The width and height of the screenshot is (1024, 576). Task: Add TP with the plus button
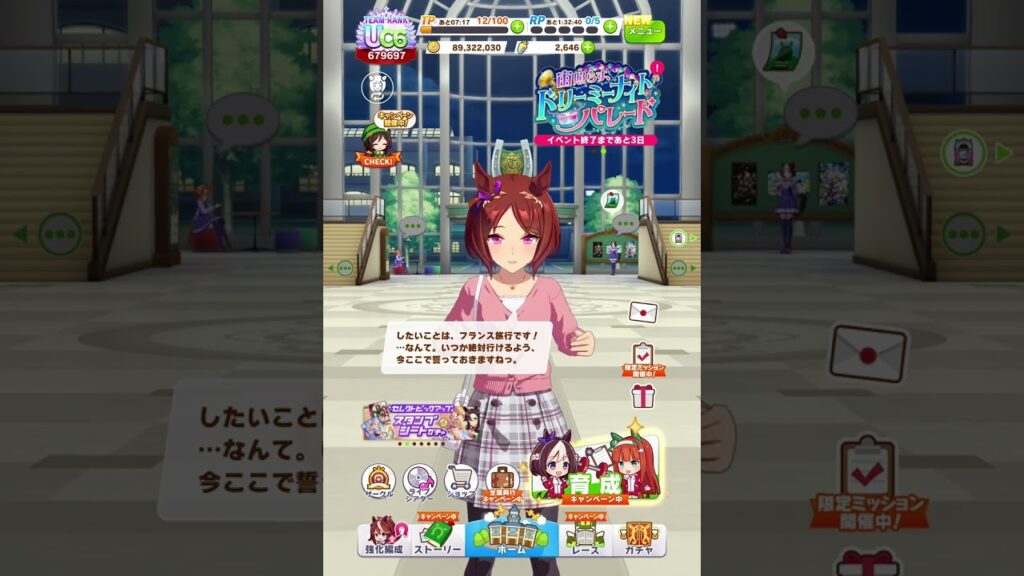pyautogui.click(x=517, y=27)
